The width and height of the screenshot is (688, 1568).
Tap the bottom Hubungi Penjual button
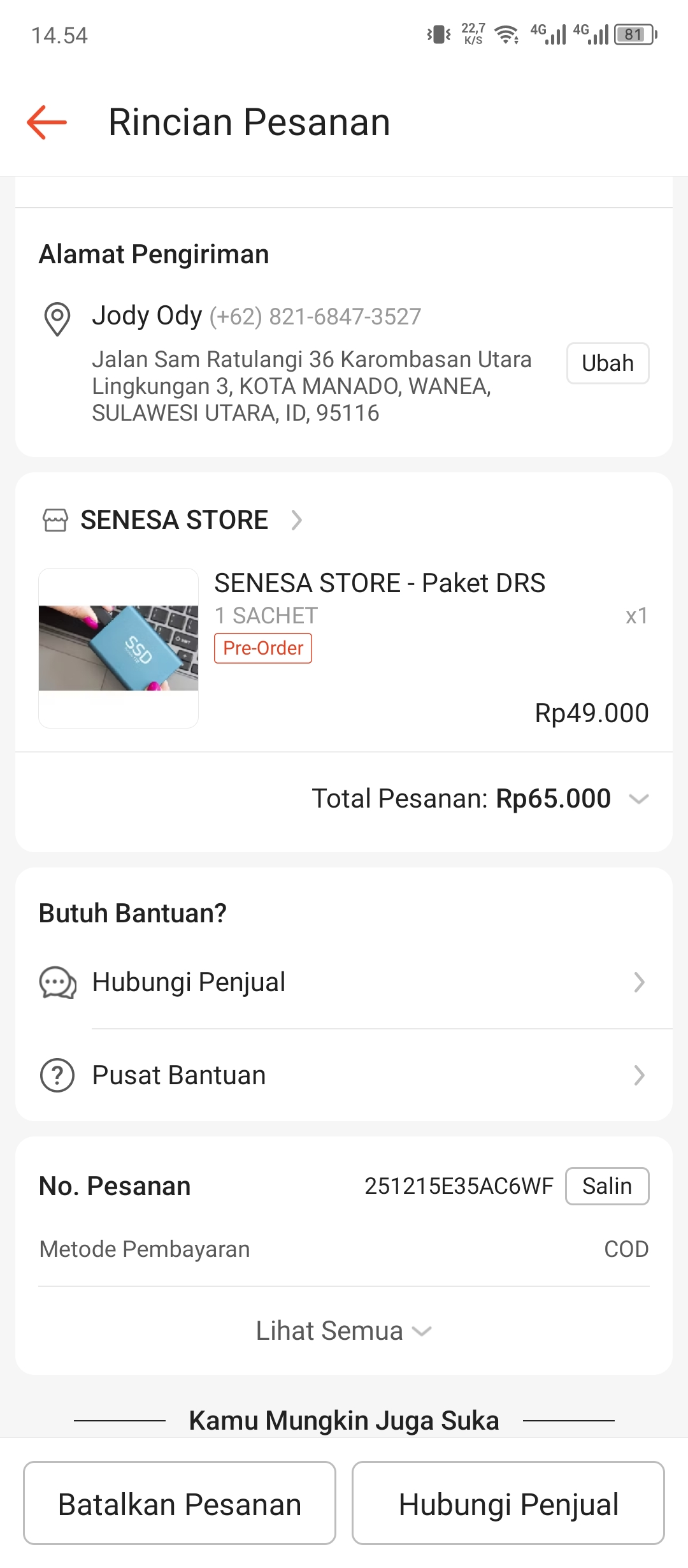(x=508, y=1503)
